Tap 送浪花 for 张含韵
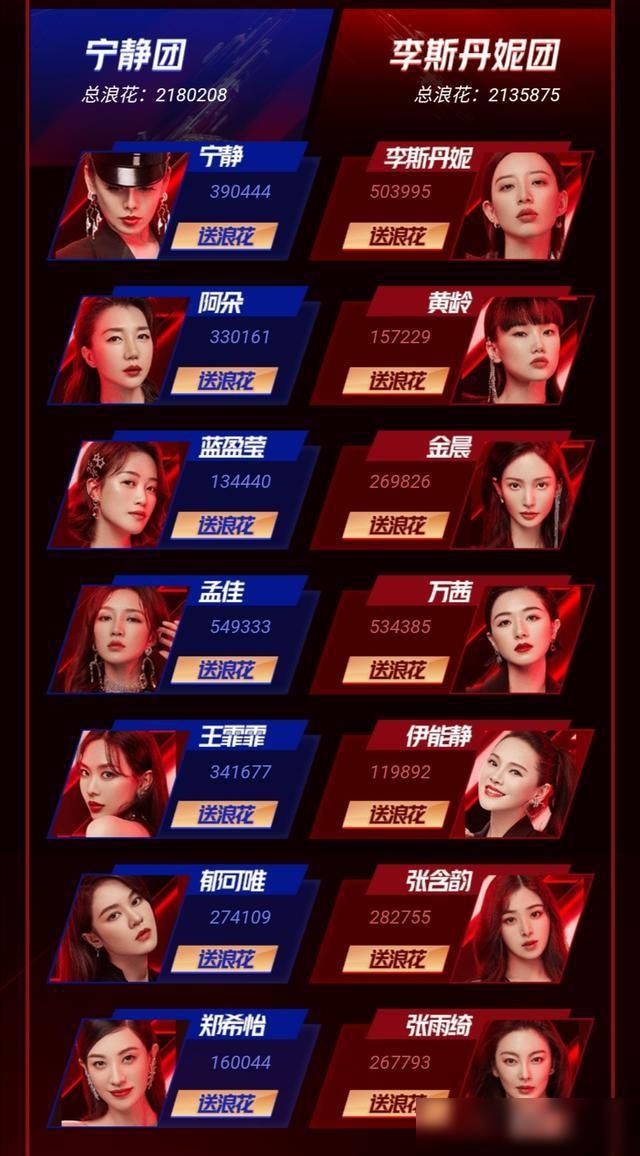Image resolution: width=640 pixels, height=1156 pixels. [x=396, y=959]
